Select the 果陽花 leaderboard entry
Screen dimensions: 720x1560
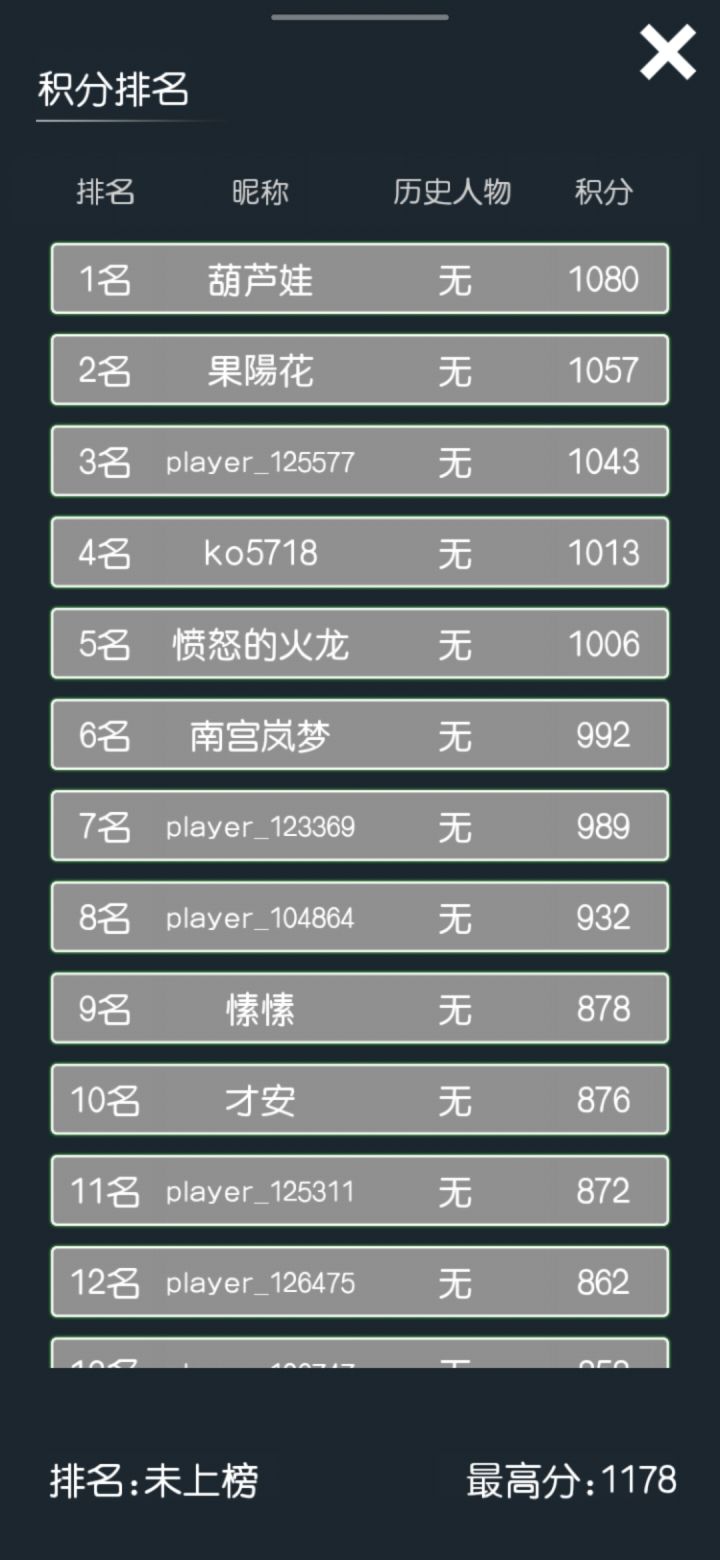360,370
